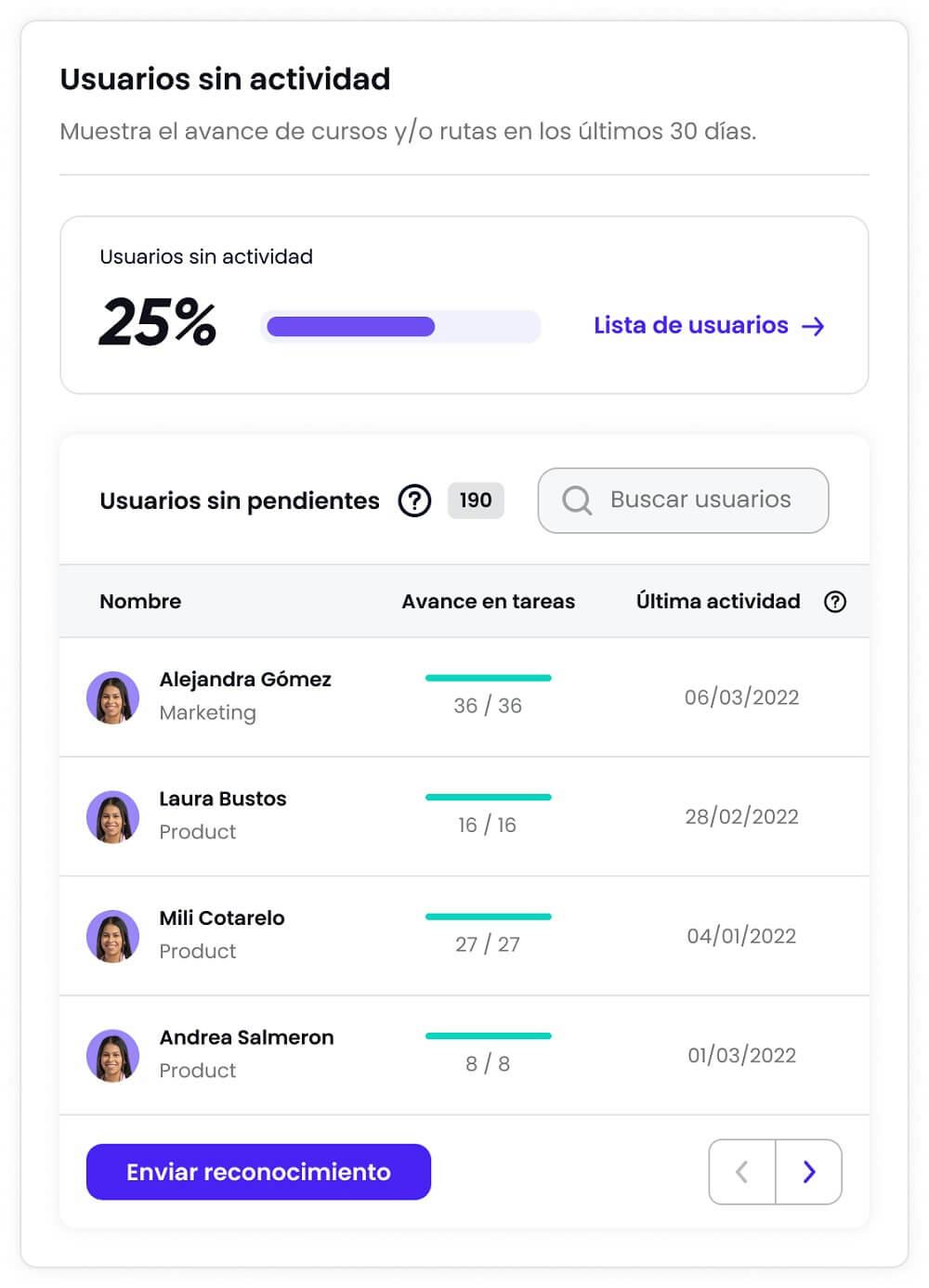This screenshot has height=1288, width=929.
Task: Select Andrea Salmeron's profile avatar
Action: 112,1055
